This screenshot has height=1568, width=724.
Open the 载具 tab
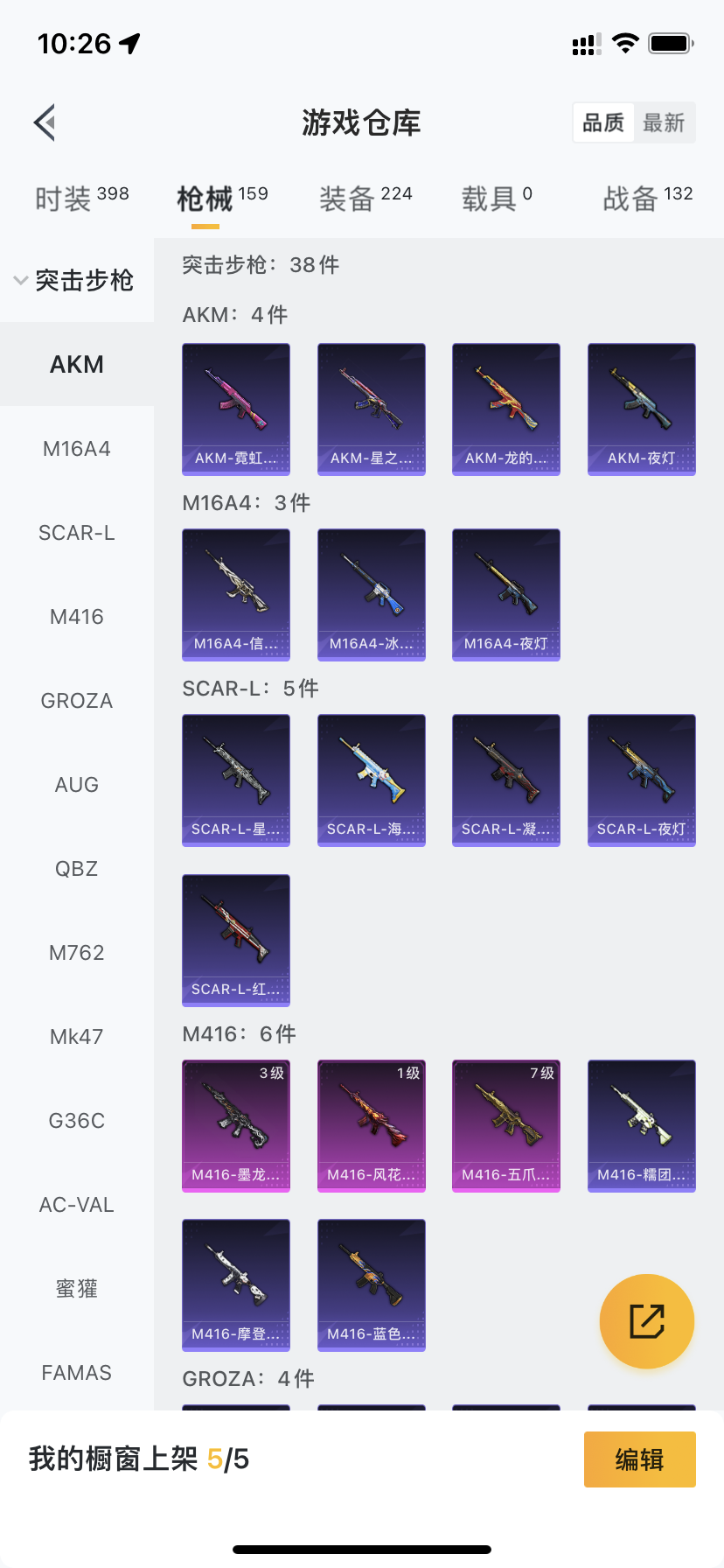pyautogui.click(x=496, y=198)
